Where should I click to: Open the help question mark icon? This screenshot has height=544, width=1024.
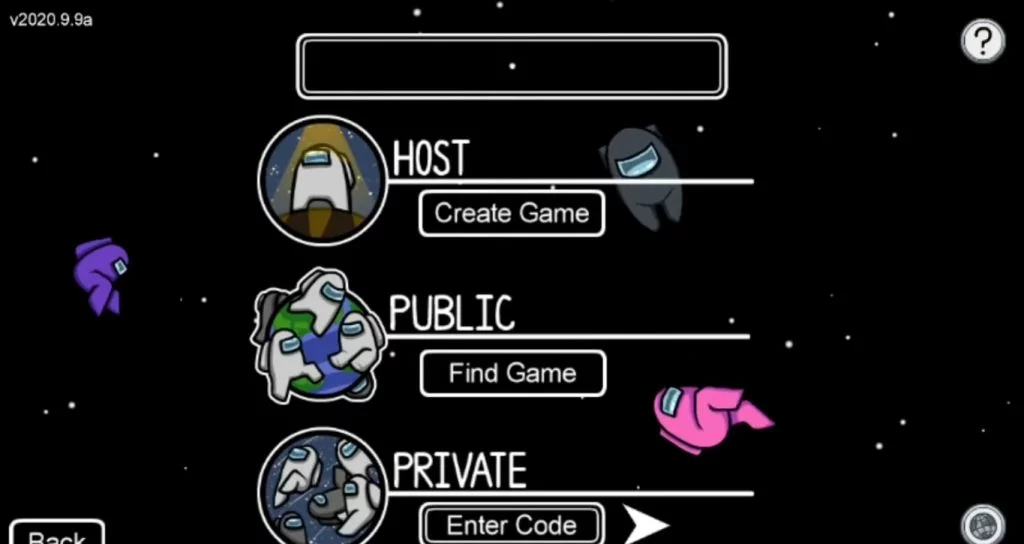[x=983, y=41]
